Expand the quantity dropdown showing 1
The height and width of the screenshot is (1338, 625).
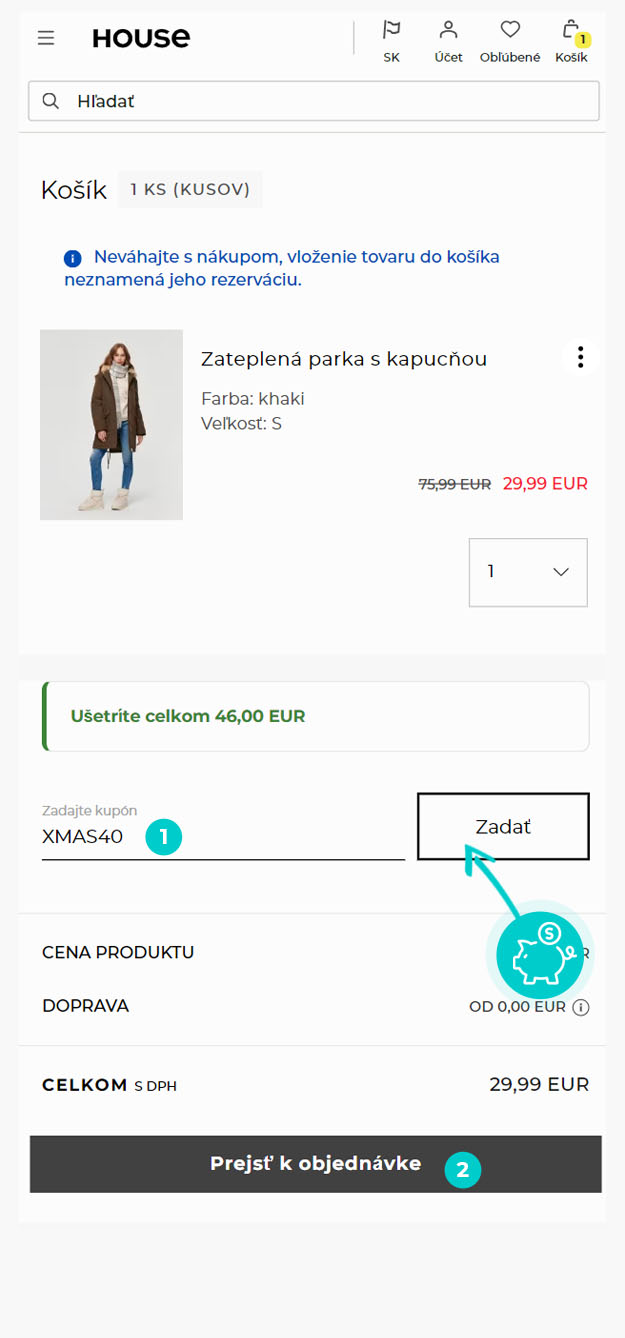(528, 572)
